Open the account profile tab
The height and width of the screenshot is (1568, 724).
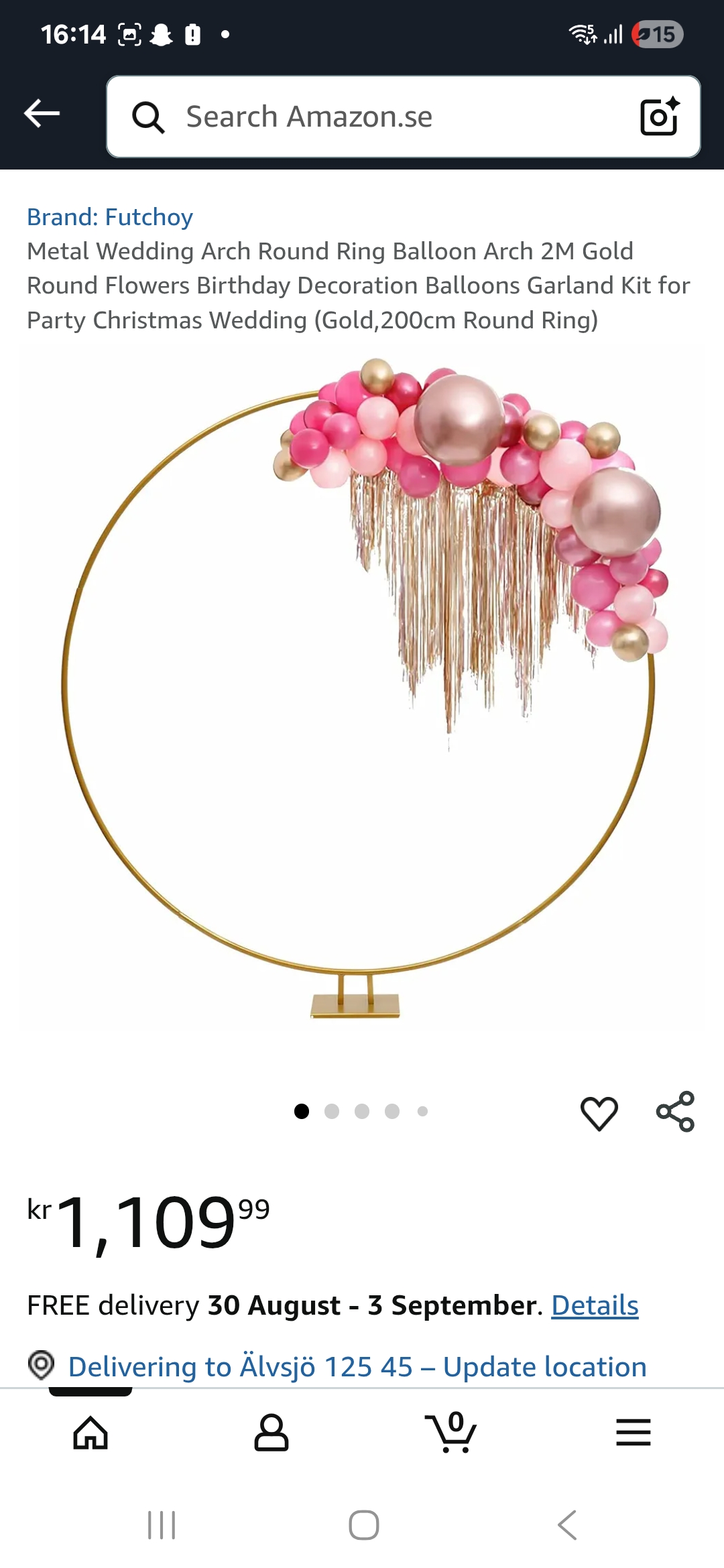(x=271, y=1433)
